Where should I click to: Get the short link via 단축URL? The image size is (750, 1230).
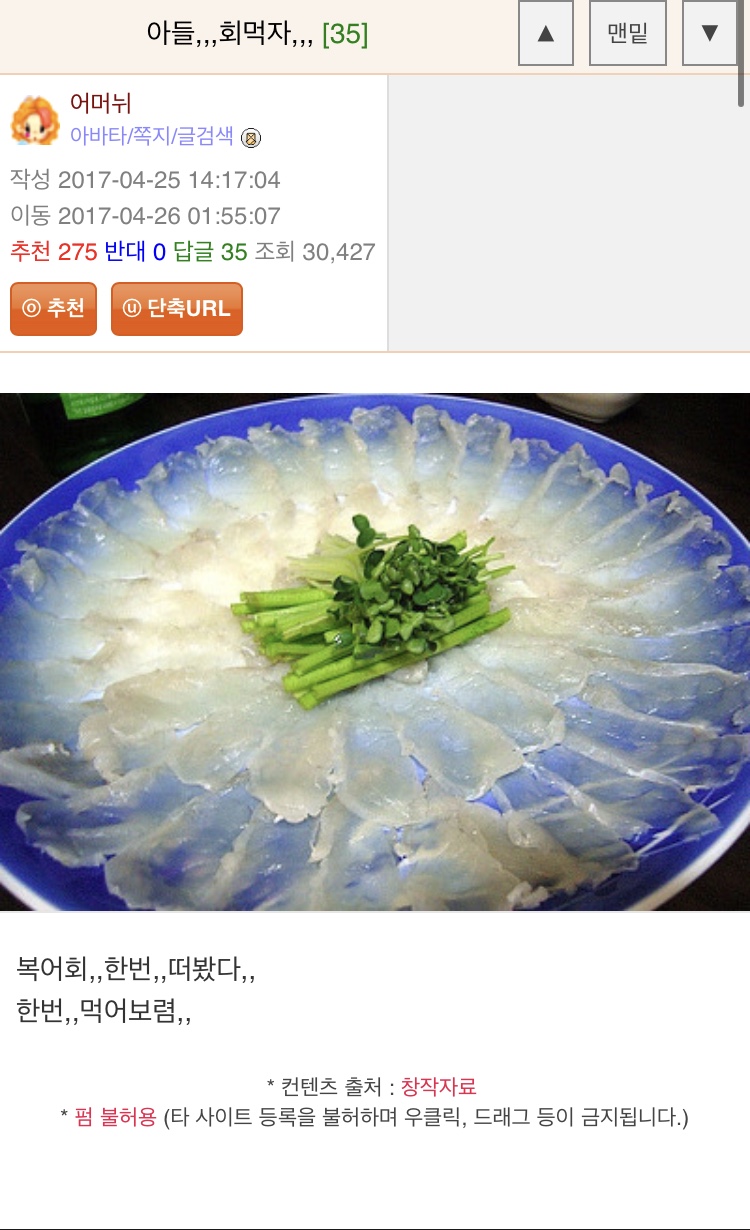tap(176, 309)
